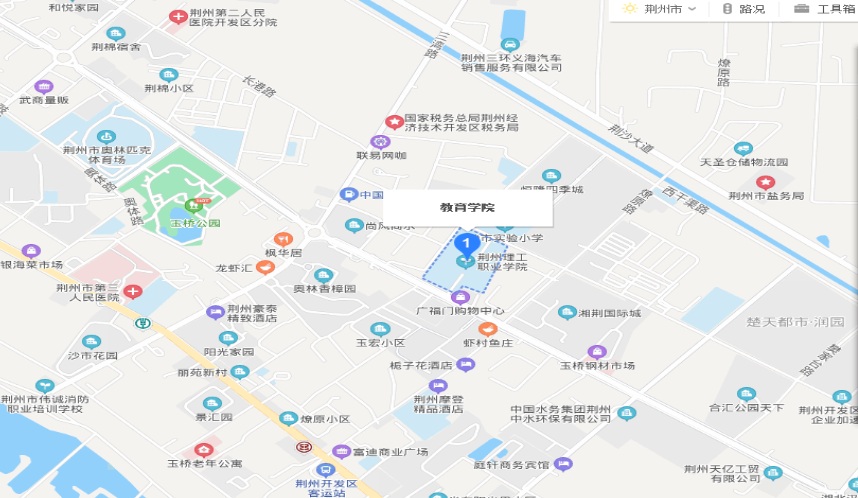Open the 荆州市 city selector dropdown

[669, 9]
